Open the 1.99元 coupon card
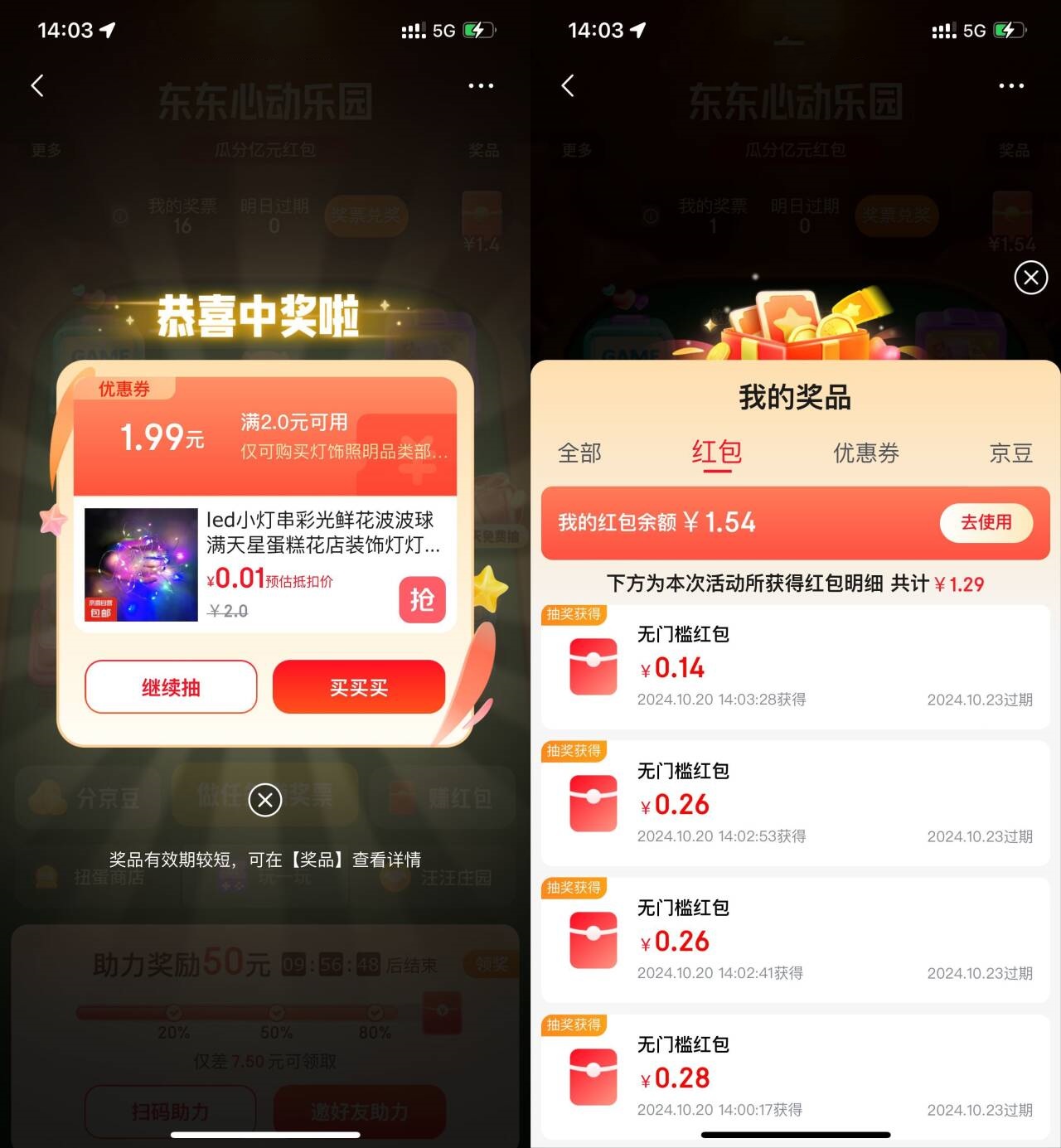Viewport: 1061px width, 1148px height. (265, 437)
